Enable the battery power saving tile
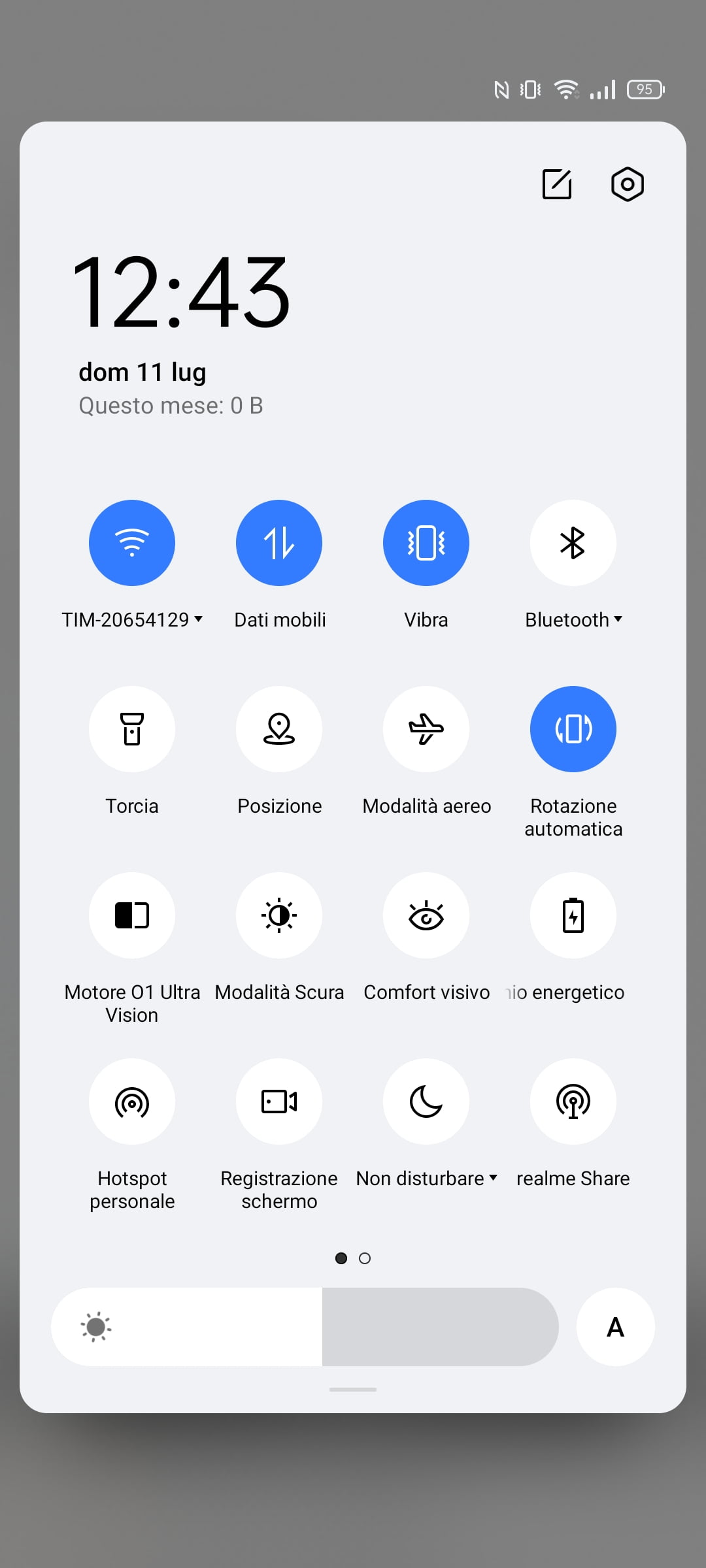The image size is (706, 1568). 573,915
